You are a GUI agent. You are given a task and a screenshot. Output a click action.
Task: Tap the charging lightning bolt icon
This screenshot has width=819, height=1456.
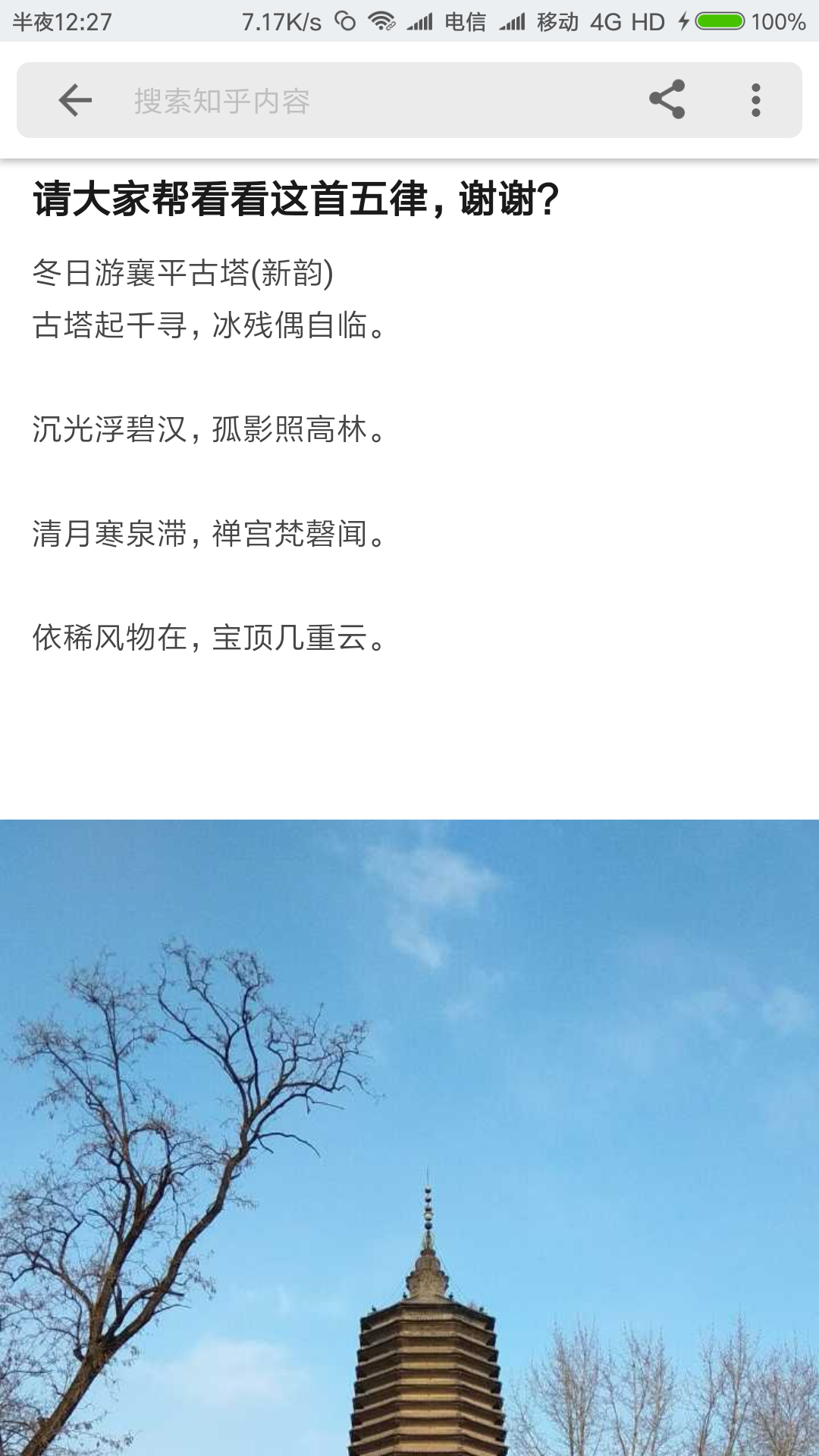[x=685, y=21]
